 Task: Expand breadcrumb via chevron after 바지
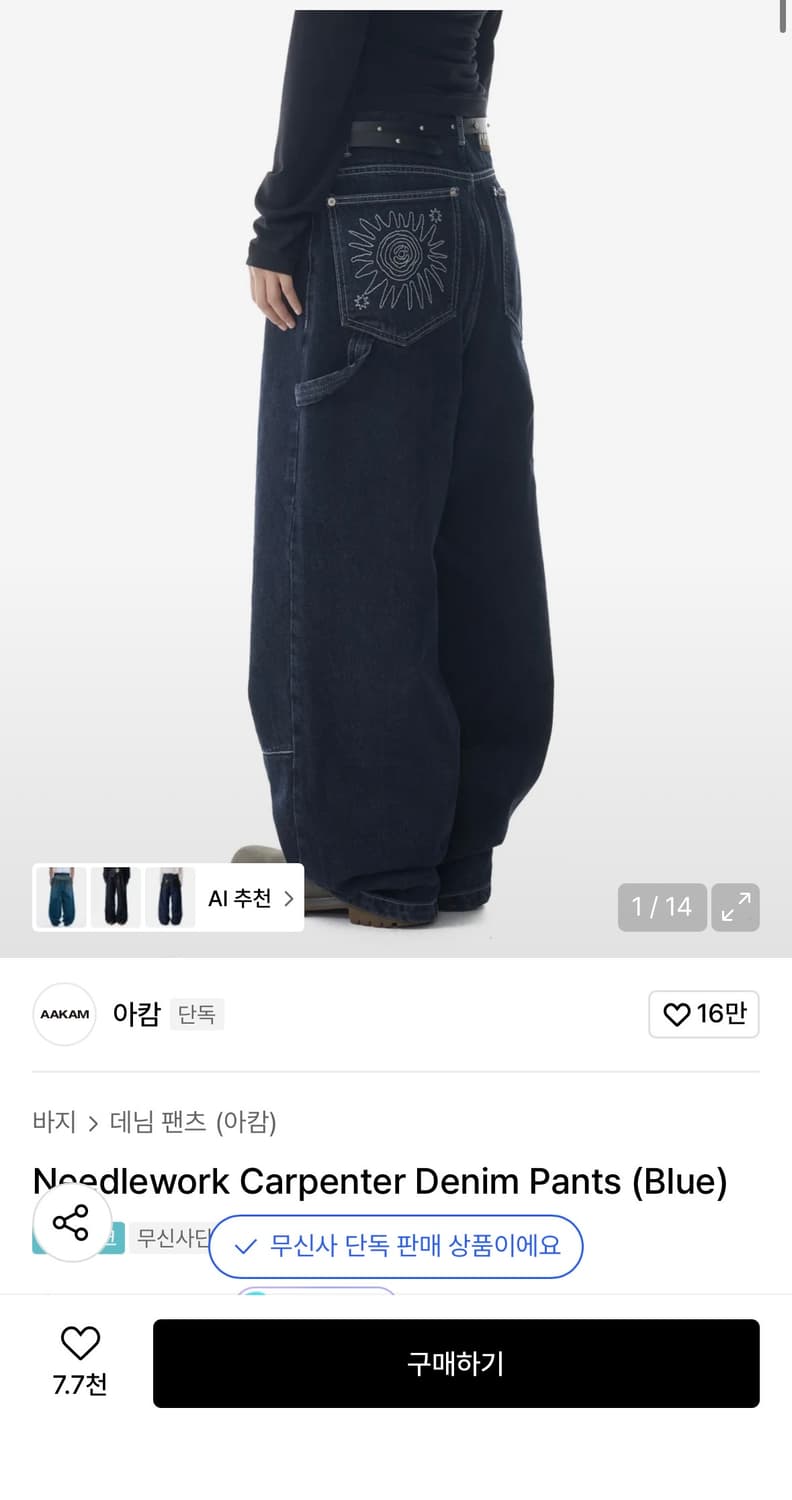94,1122
